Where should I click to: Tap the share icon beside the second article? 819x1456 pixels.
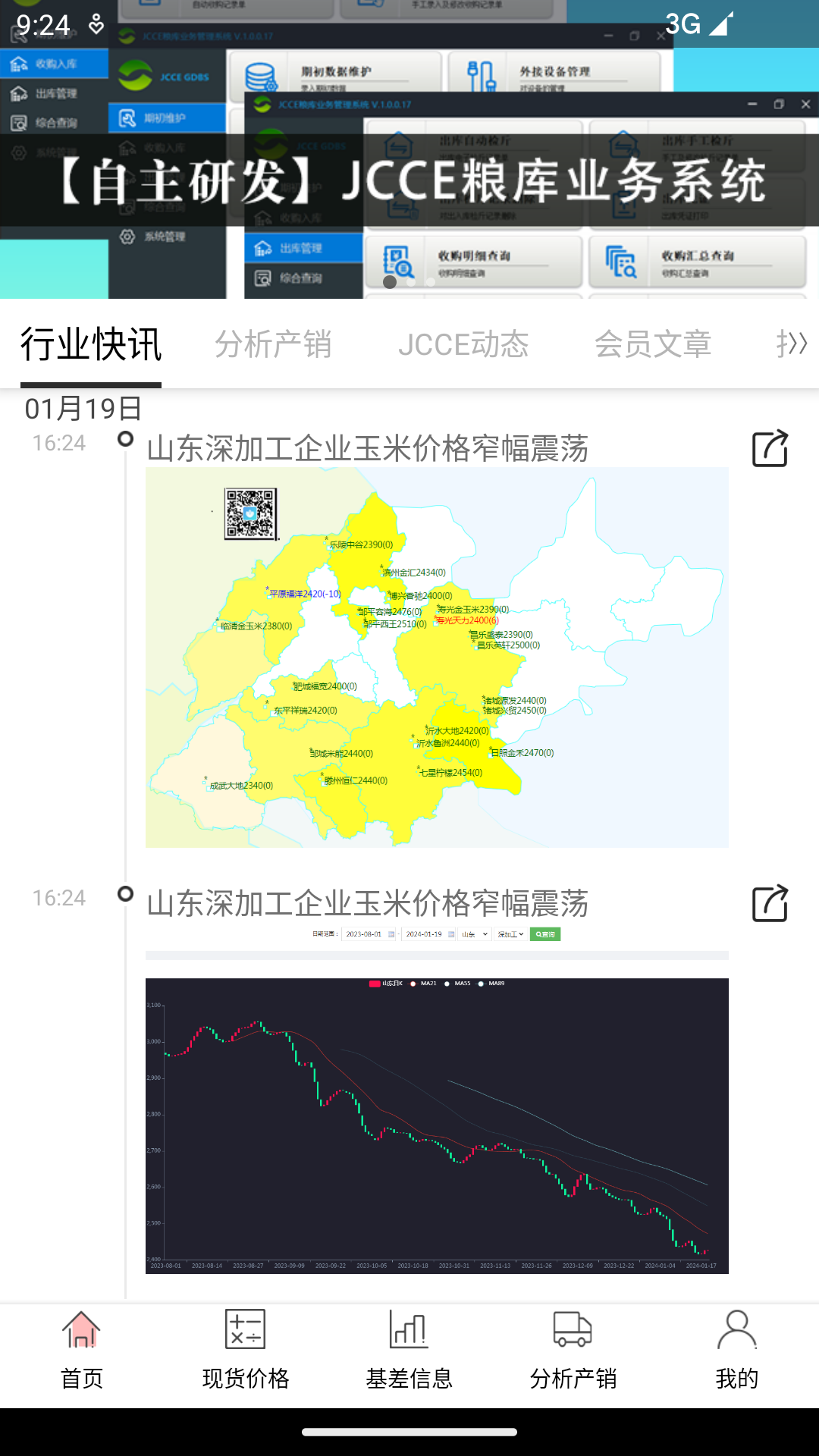772,904
